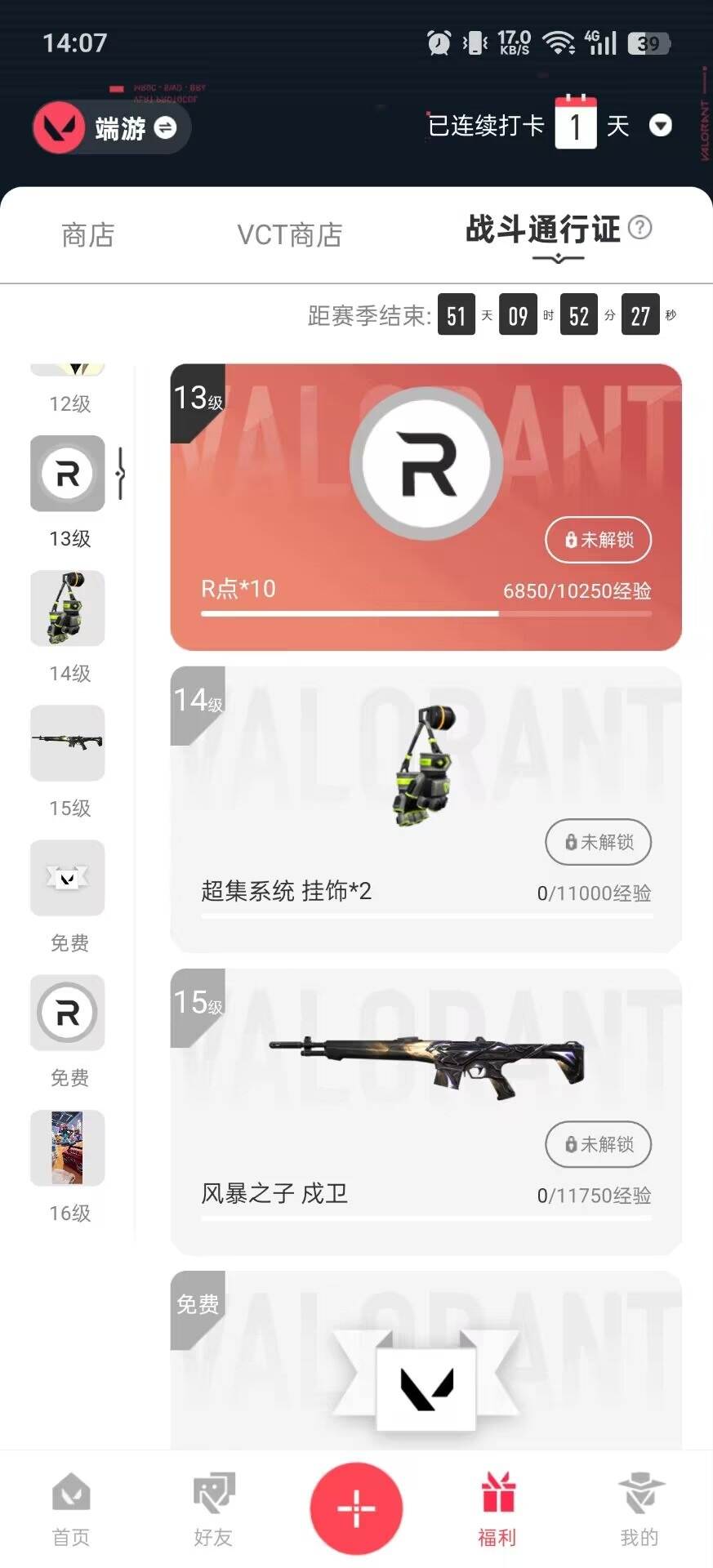713x1568 pixels.
Task: Click 未解锁 on the 风暴之子 戍卫 rifle card
Action: click(598, 1145)
